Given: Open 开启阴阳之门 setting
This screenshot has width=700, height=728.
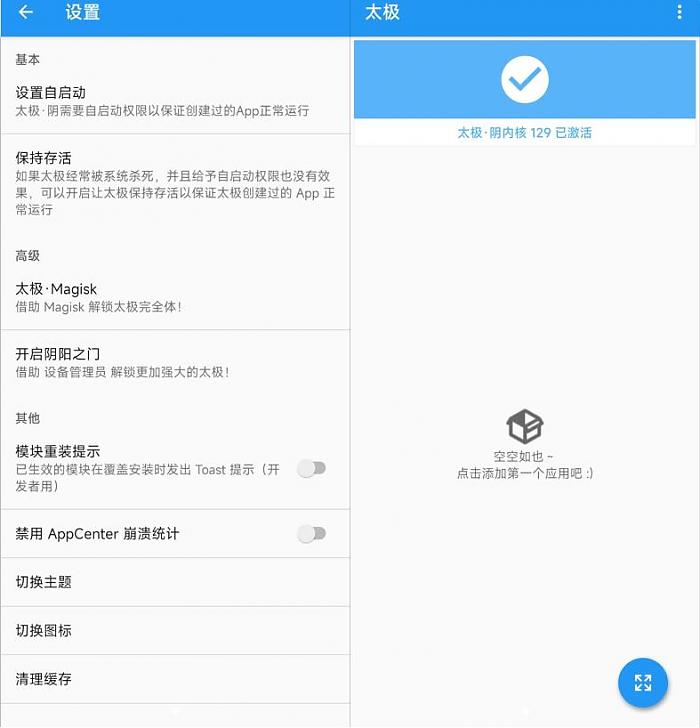Looking at the screenshot, I should pos(175,362).
